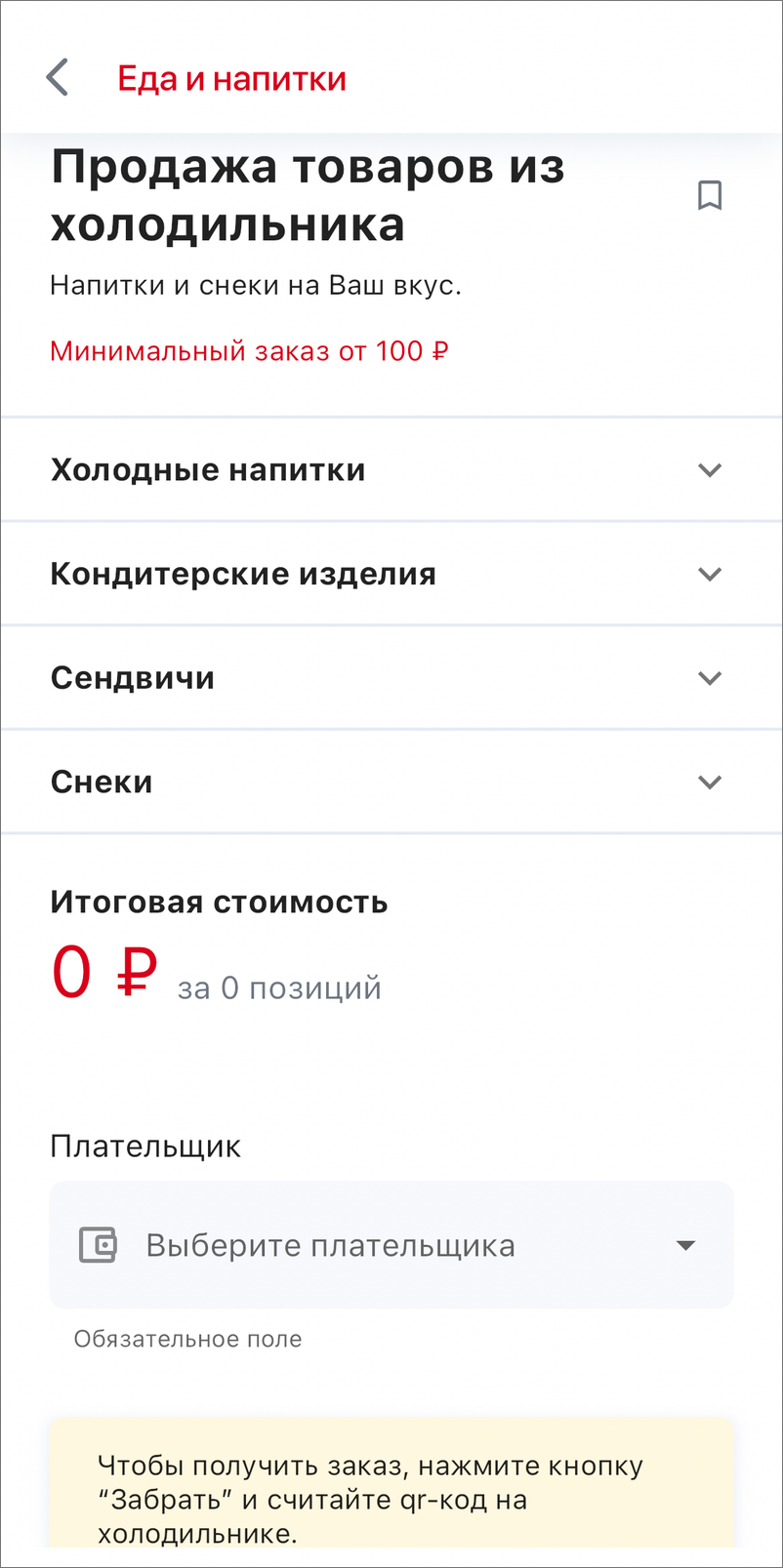Open the Выберите плательщика dropdown

tap(391, 1245)
